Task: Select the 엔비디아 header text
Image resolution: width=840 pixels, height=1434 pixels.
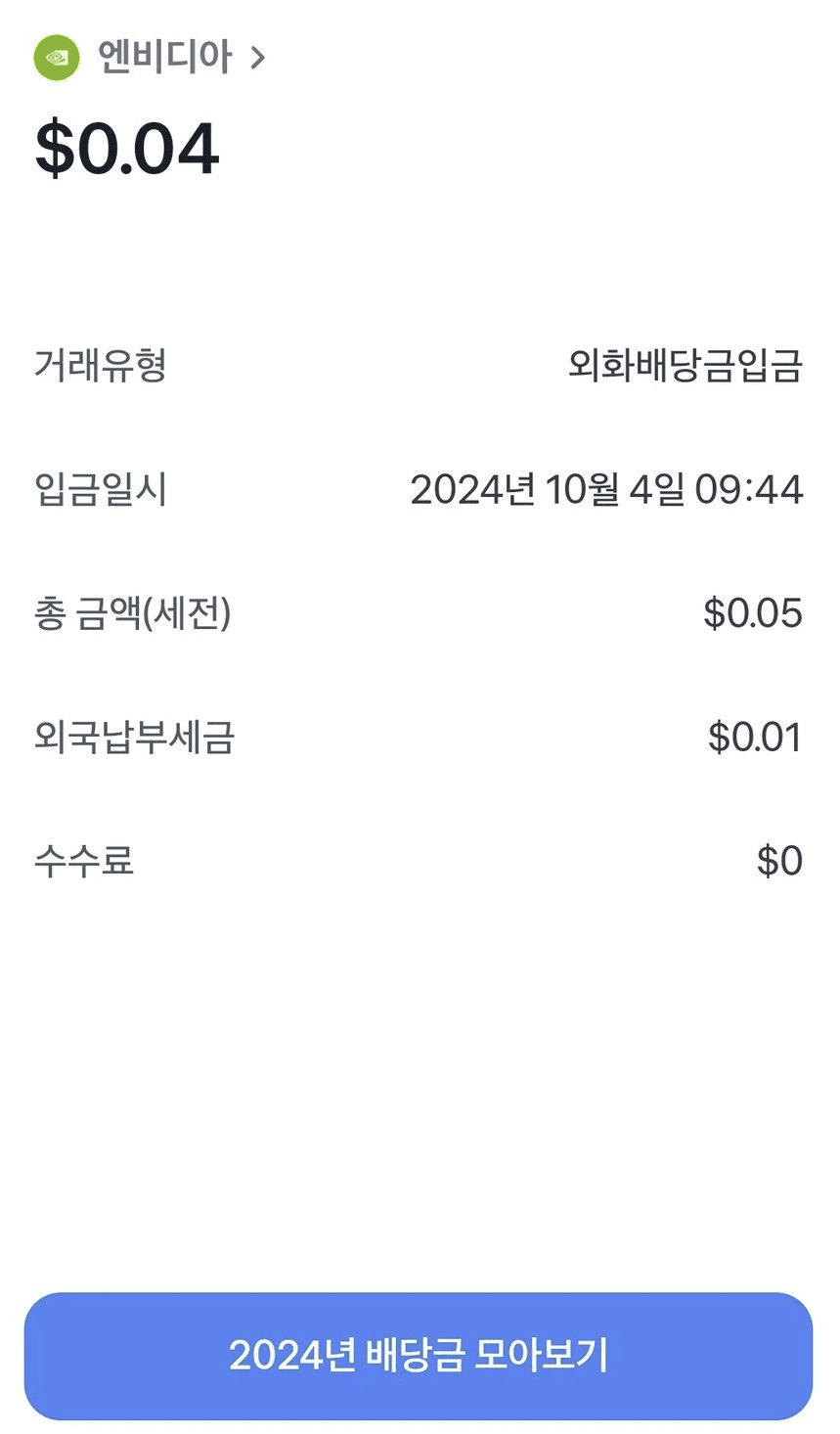Action: pyautogui.click(x=161, y=58)
